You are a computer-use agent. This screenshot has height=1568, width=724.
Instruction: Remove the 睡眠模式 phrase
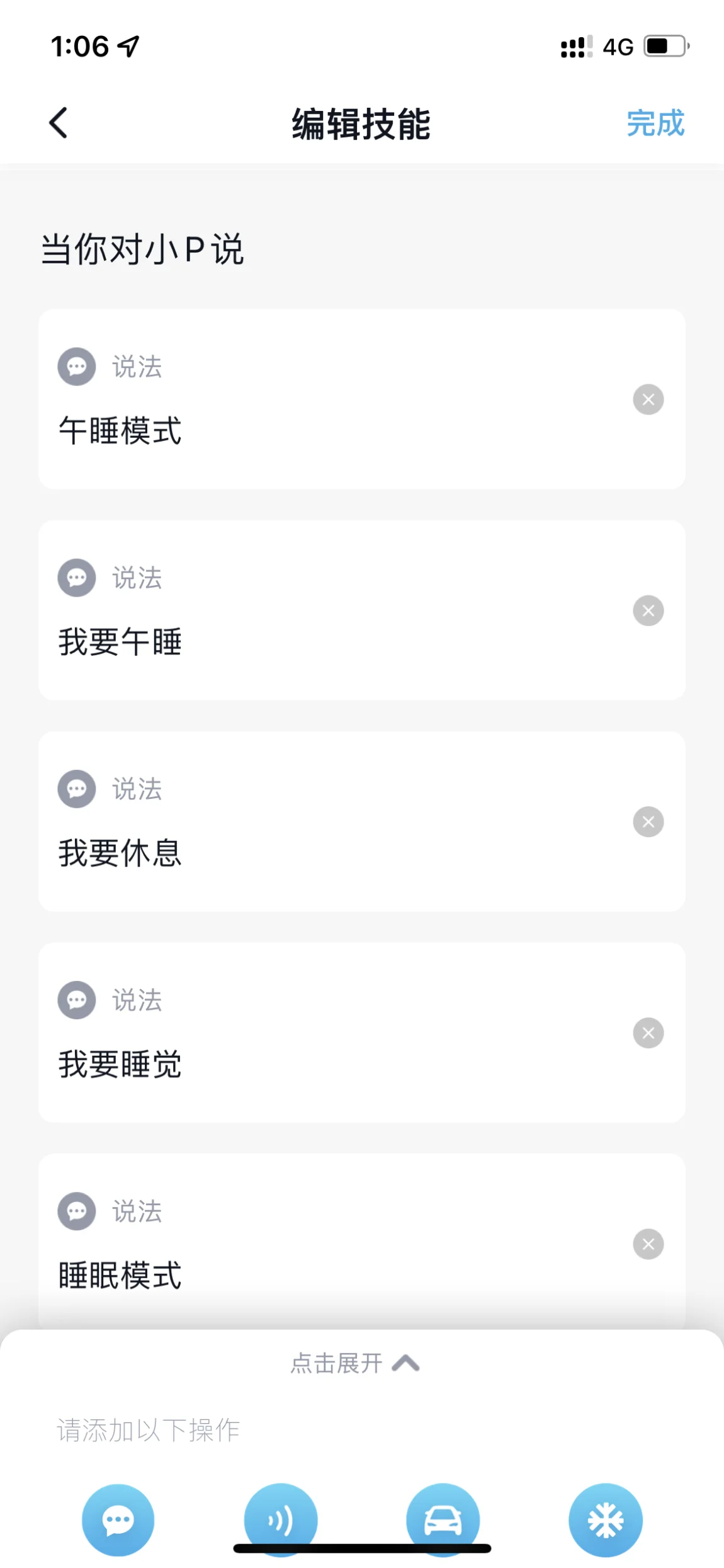click(x=648, y=1244)
